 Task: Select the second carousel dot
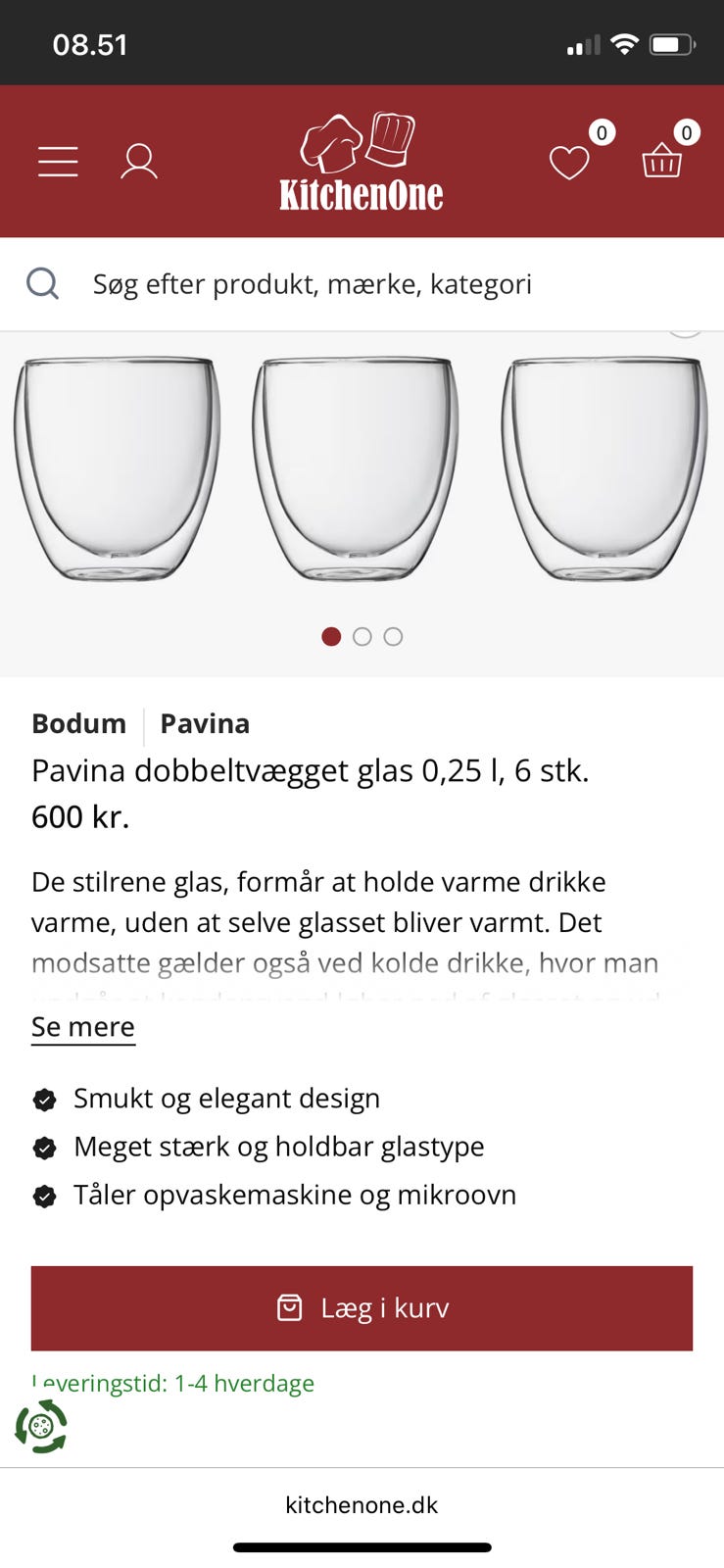pyautogui.click(x=362, y=636)
